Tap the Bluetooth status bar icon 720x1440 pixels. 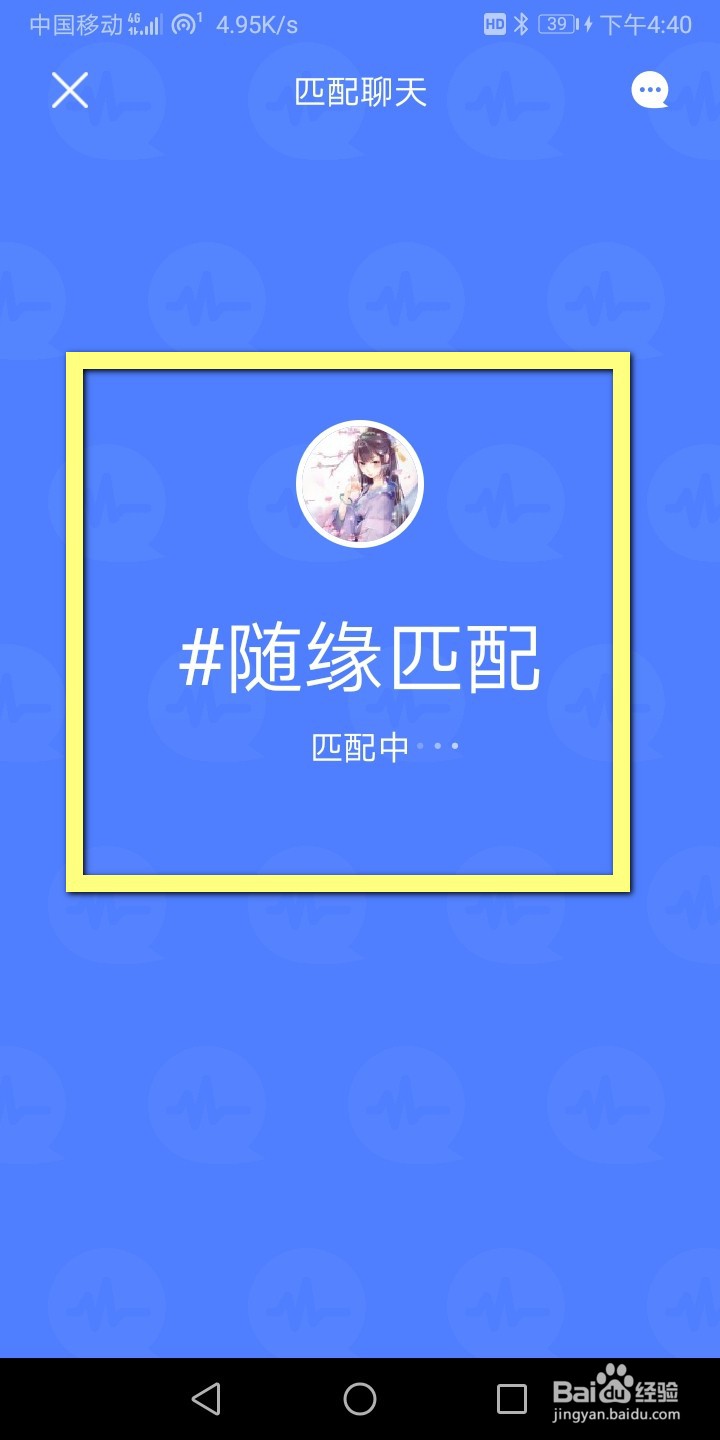pos(519,23)
